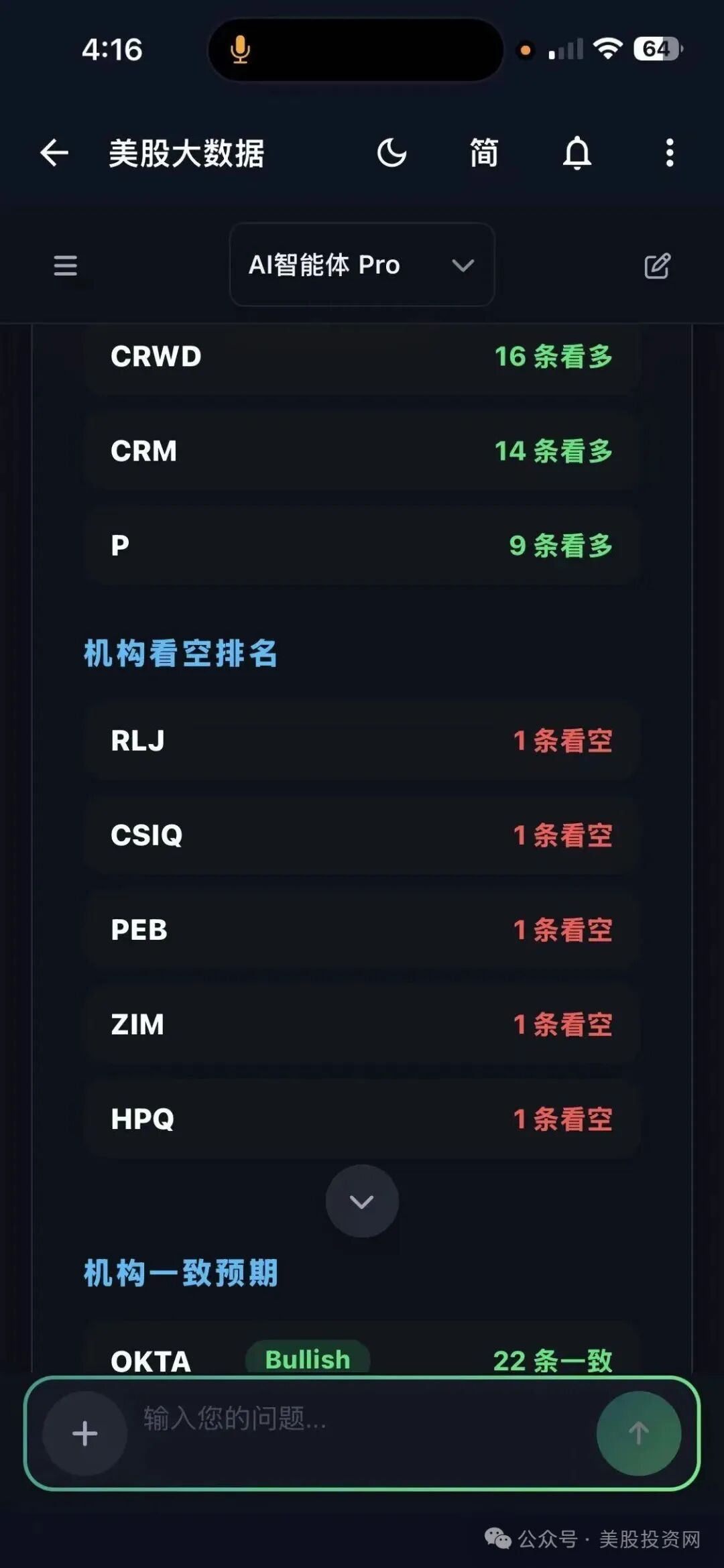The image size is (724, 1568).
Task: Switch language using the 简 icon
Action: coord(484,153)
